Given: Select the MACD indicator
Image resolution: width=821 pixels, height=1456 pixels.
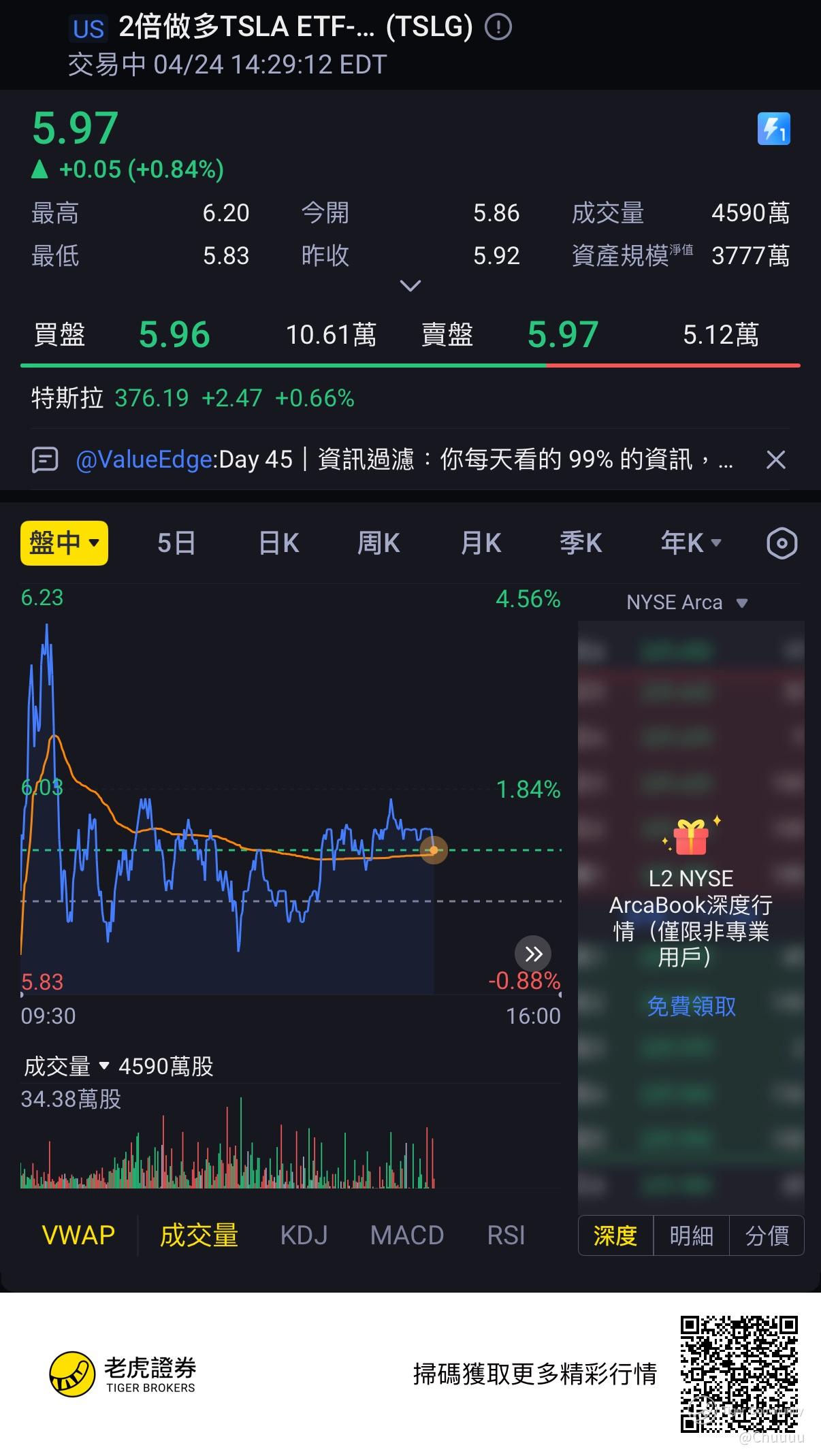Looking at the screenshot, I should point(406,1235).
